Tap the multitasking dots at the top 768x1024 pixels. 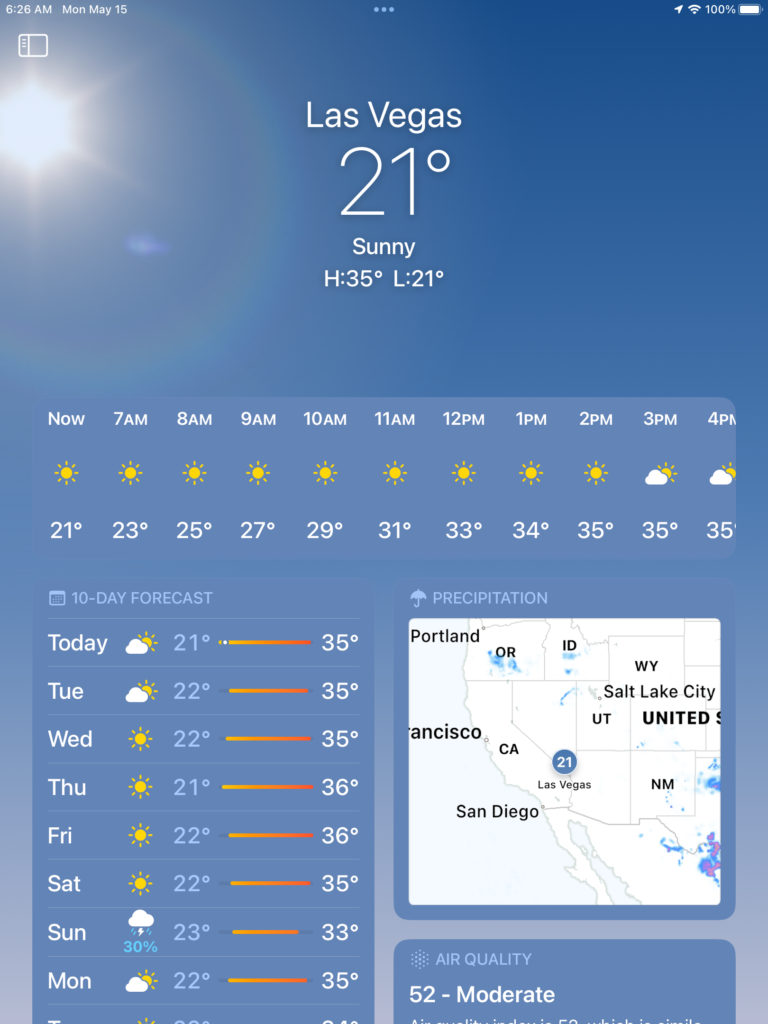384,10
